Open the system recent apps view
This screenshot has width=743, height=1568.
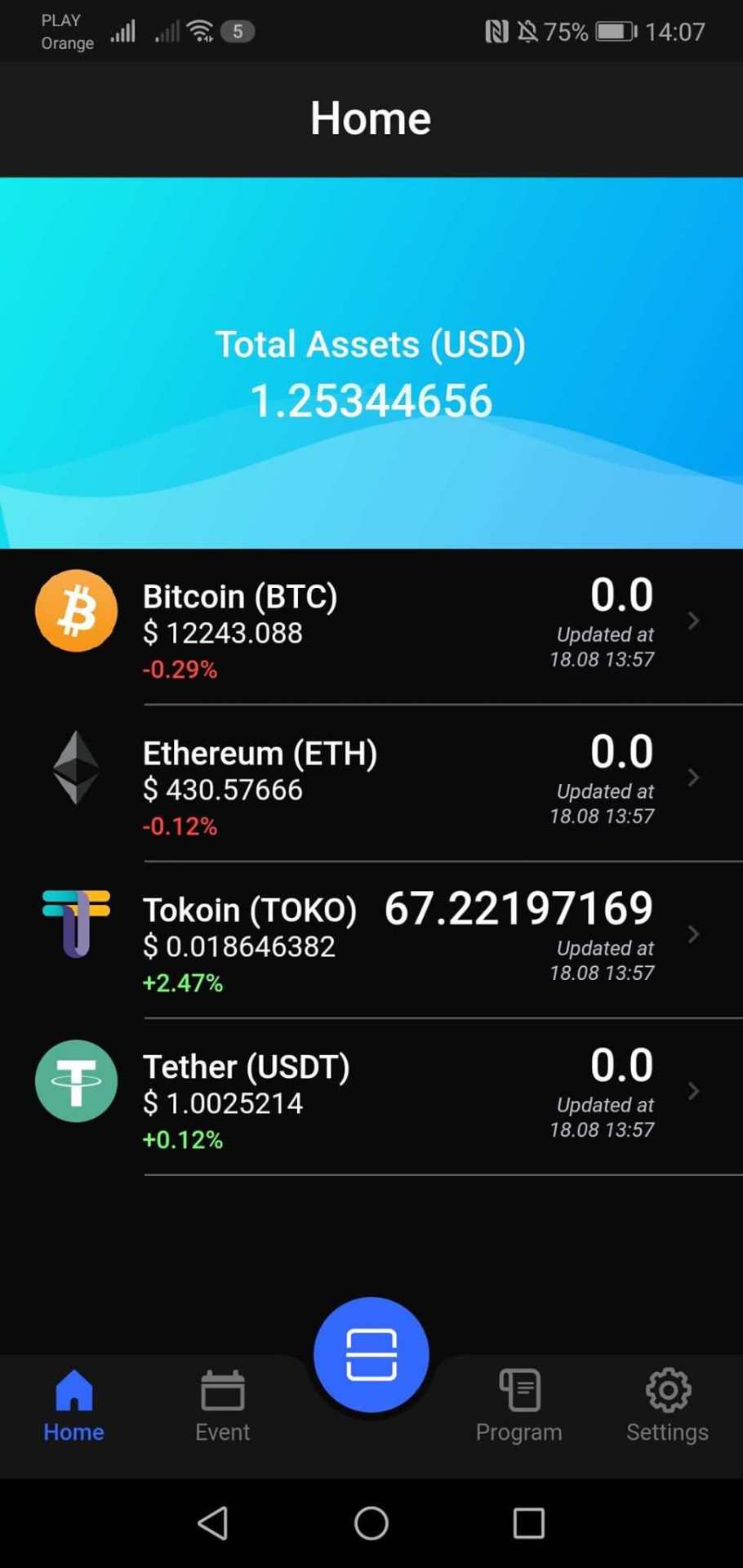pyautogui.click(x=528, y=1523)
